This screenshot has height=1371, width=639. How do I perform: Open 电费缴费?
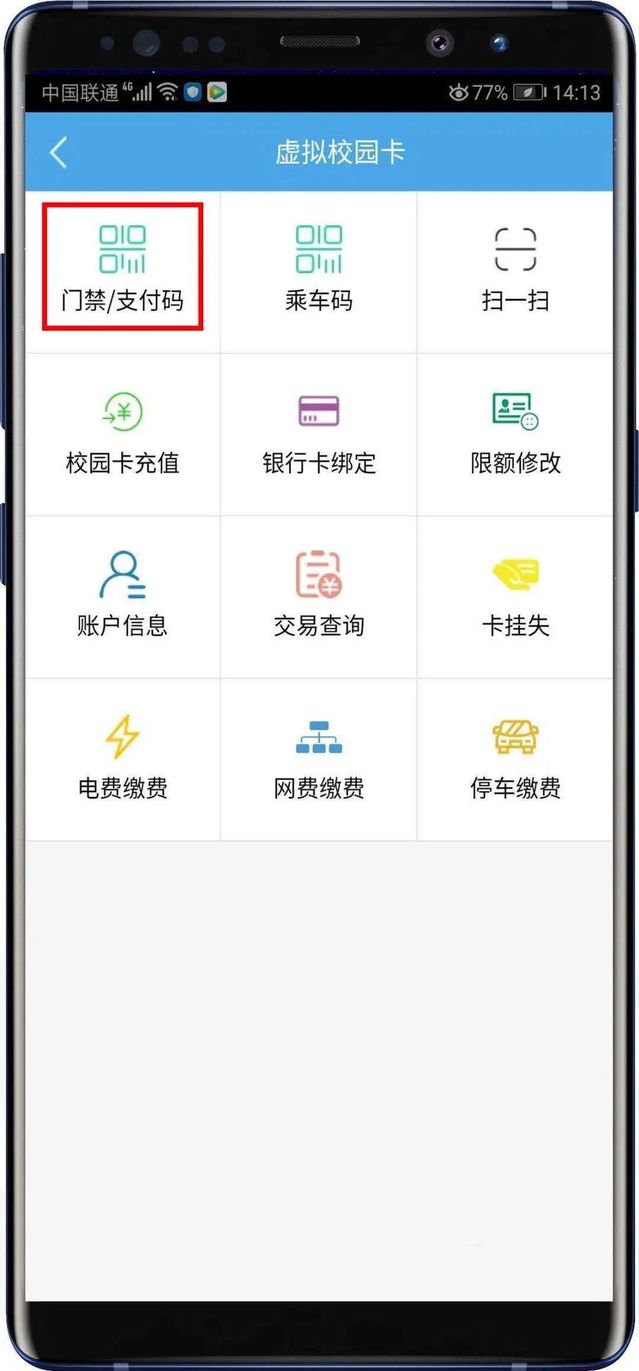click(x=122, y=759)
